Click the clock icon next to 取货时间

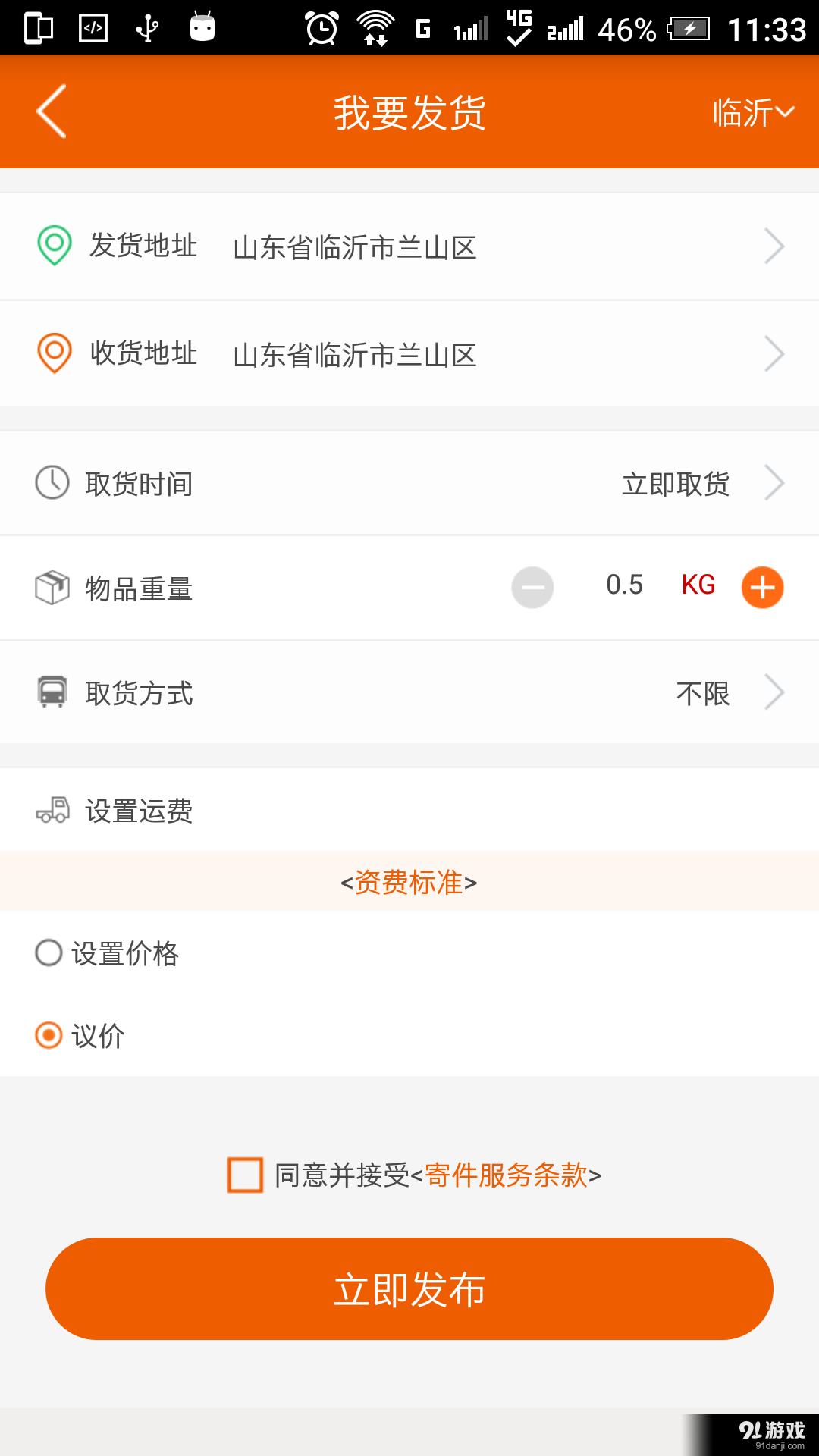50,483
